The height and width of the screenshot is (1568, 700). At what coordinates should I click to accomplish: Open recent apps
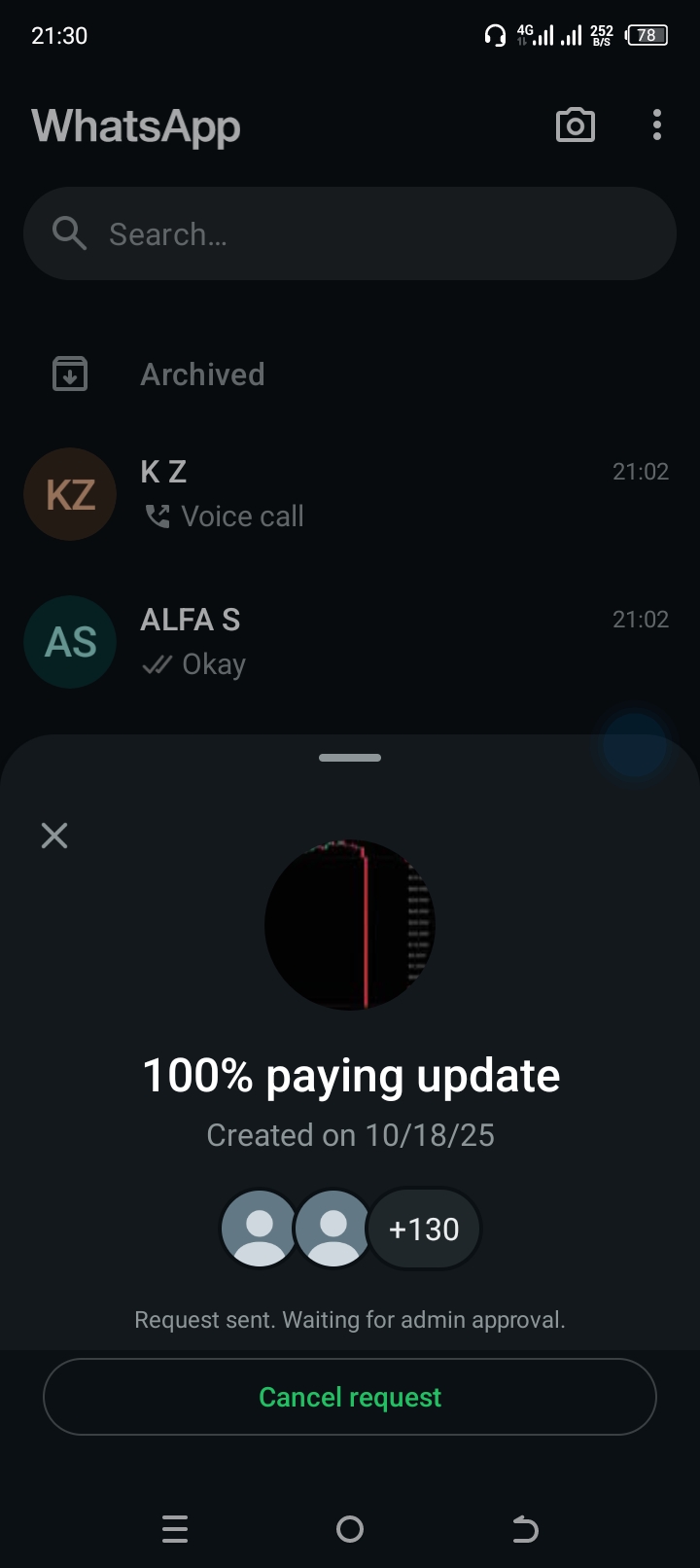[175, 1529]
